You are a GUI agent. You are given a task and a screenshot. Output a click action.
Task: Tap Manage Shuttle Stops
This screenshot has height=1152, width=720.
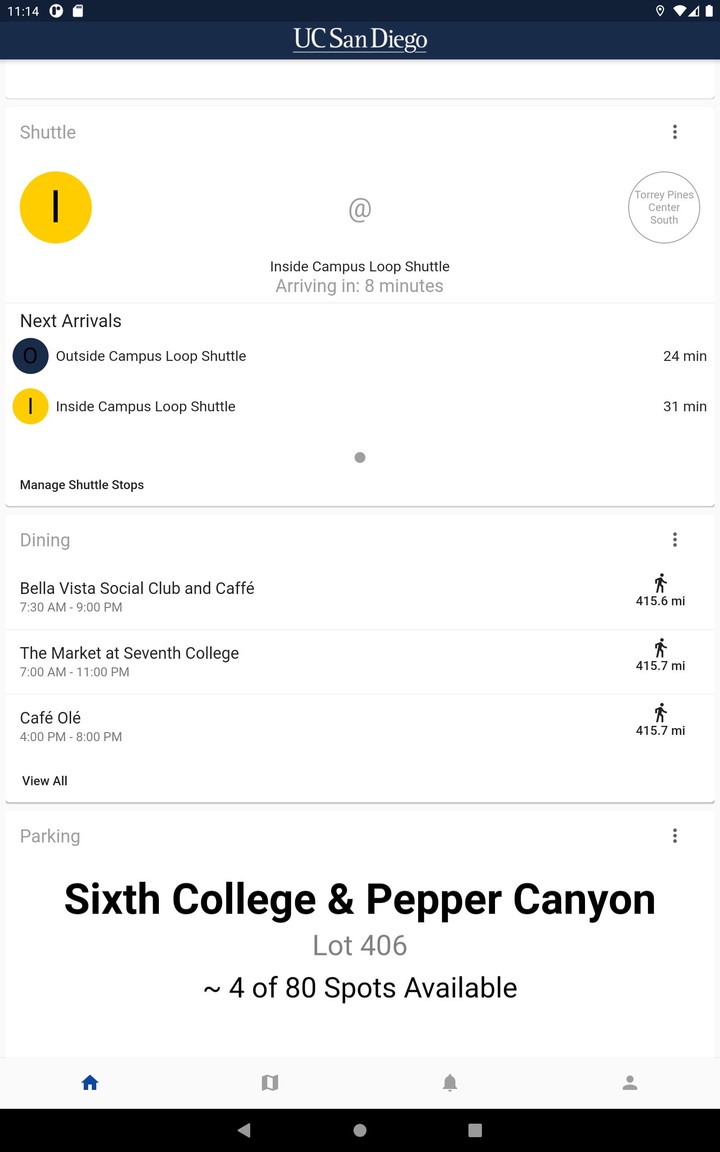point(81,485)
